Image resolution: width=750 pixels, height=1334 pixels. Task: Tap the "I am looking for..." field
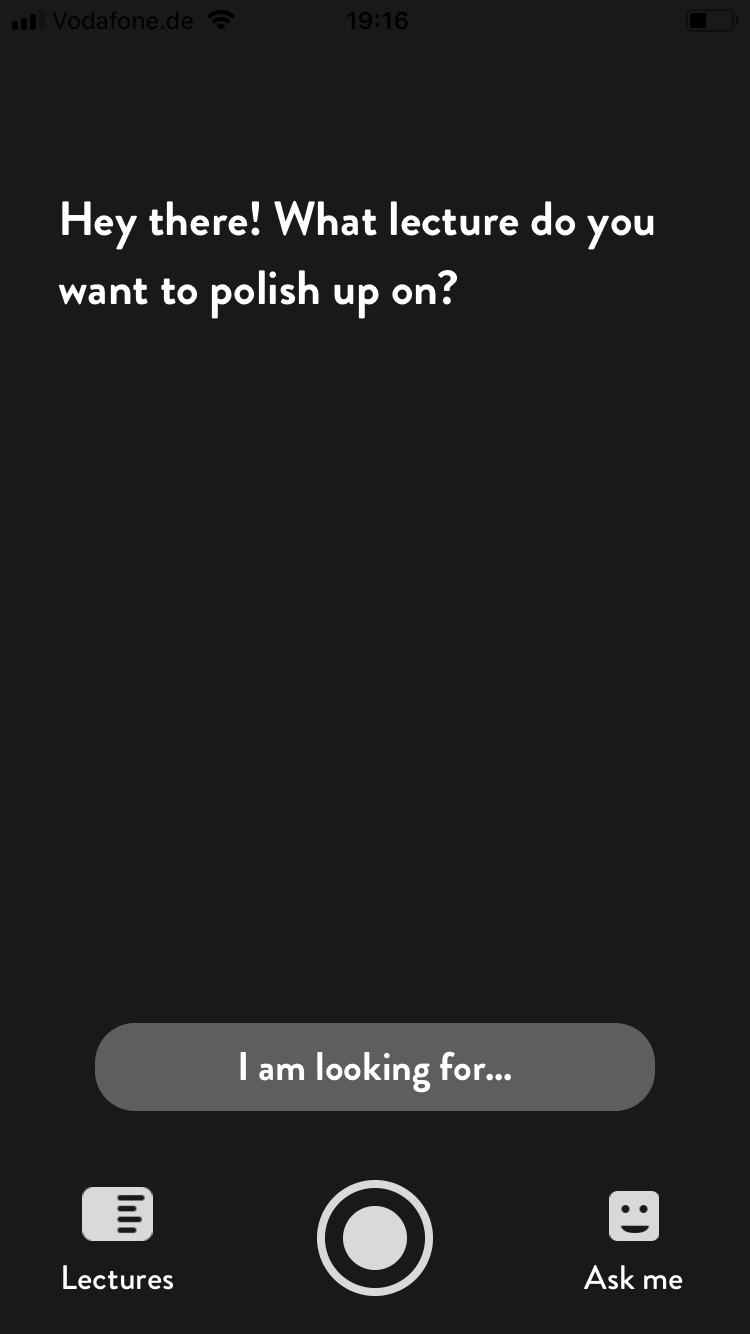pos(375,1067)
